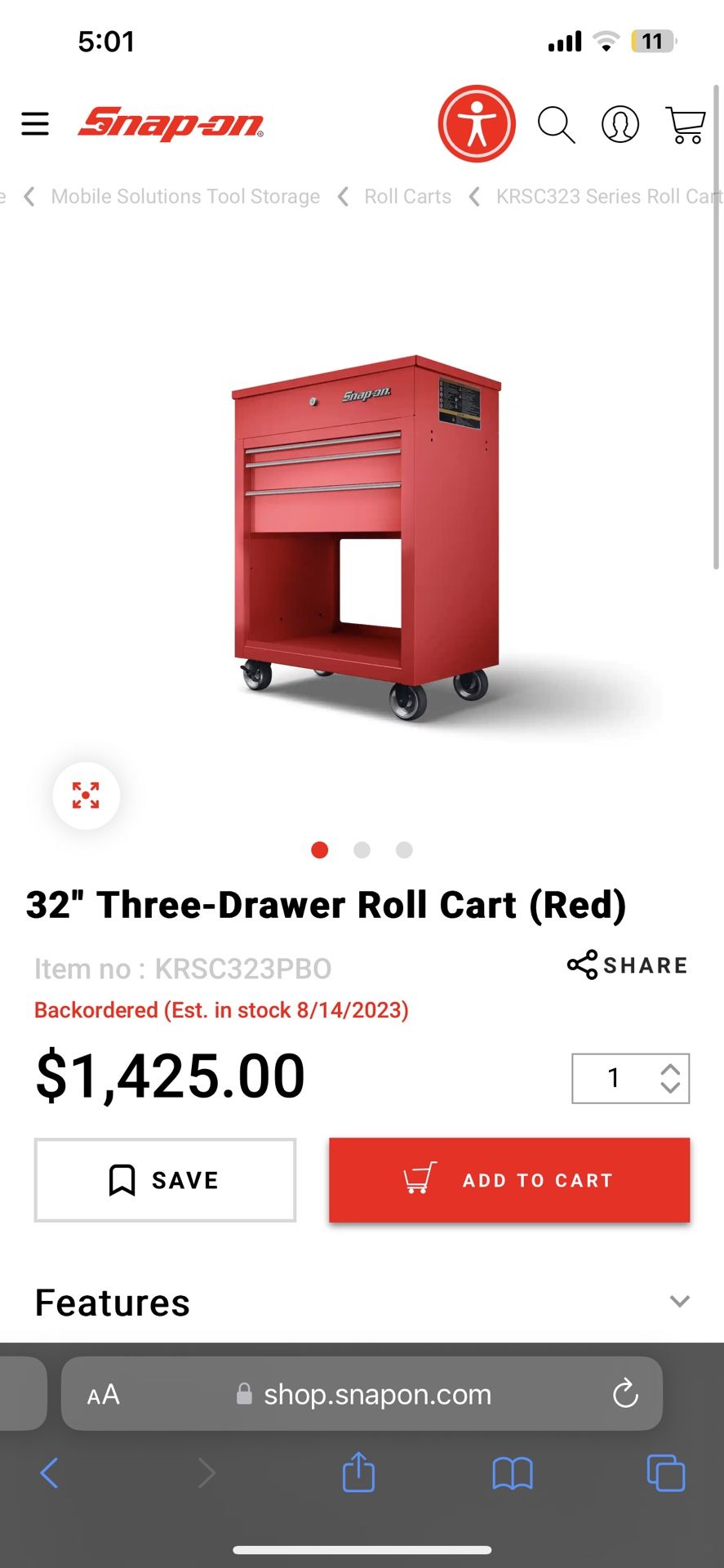Open the hamburger navigation menu
This screenshot has width=724, height=1568.
coord(35,124)
